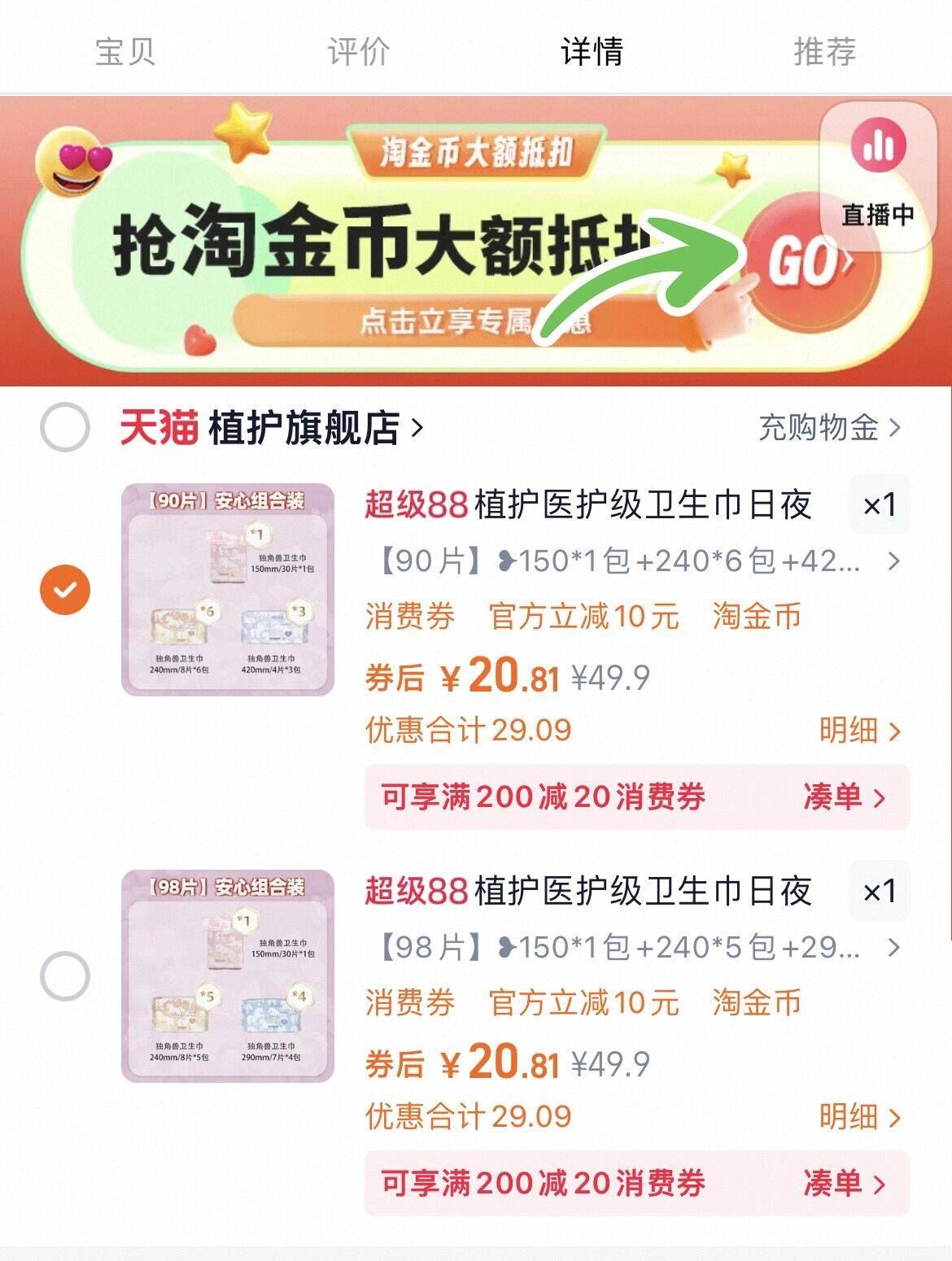Tap 凑单 for the 满200减20 coupon
Image resolution: width=952 pixels, height=1261 pixels.
(x=838, y=800)
